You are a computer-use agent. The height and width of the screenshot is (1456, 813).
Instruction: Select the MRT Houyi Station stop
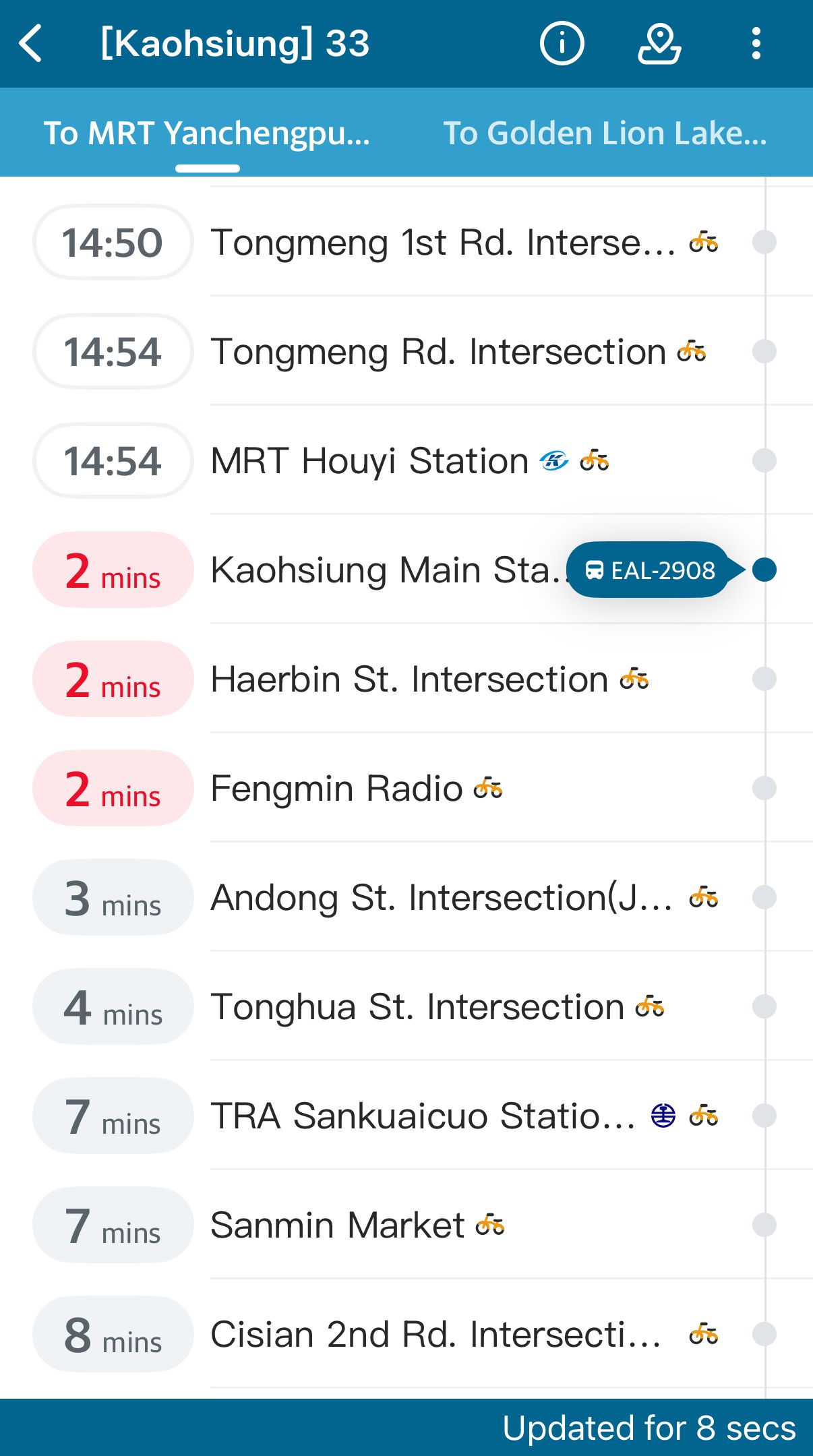click(406, 460)
